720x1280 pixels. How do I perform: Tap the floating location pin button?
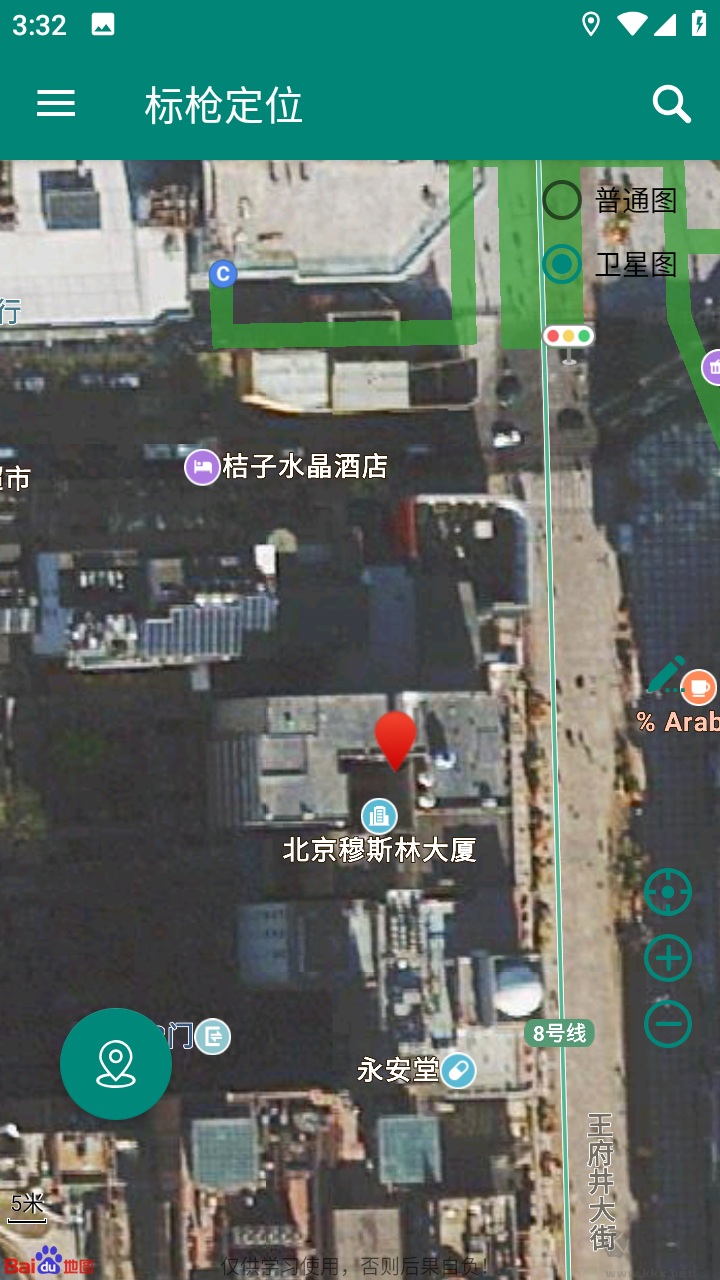tap(116, 1063)
